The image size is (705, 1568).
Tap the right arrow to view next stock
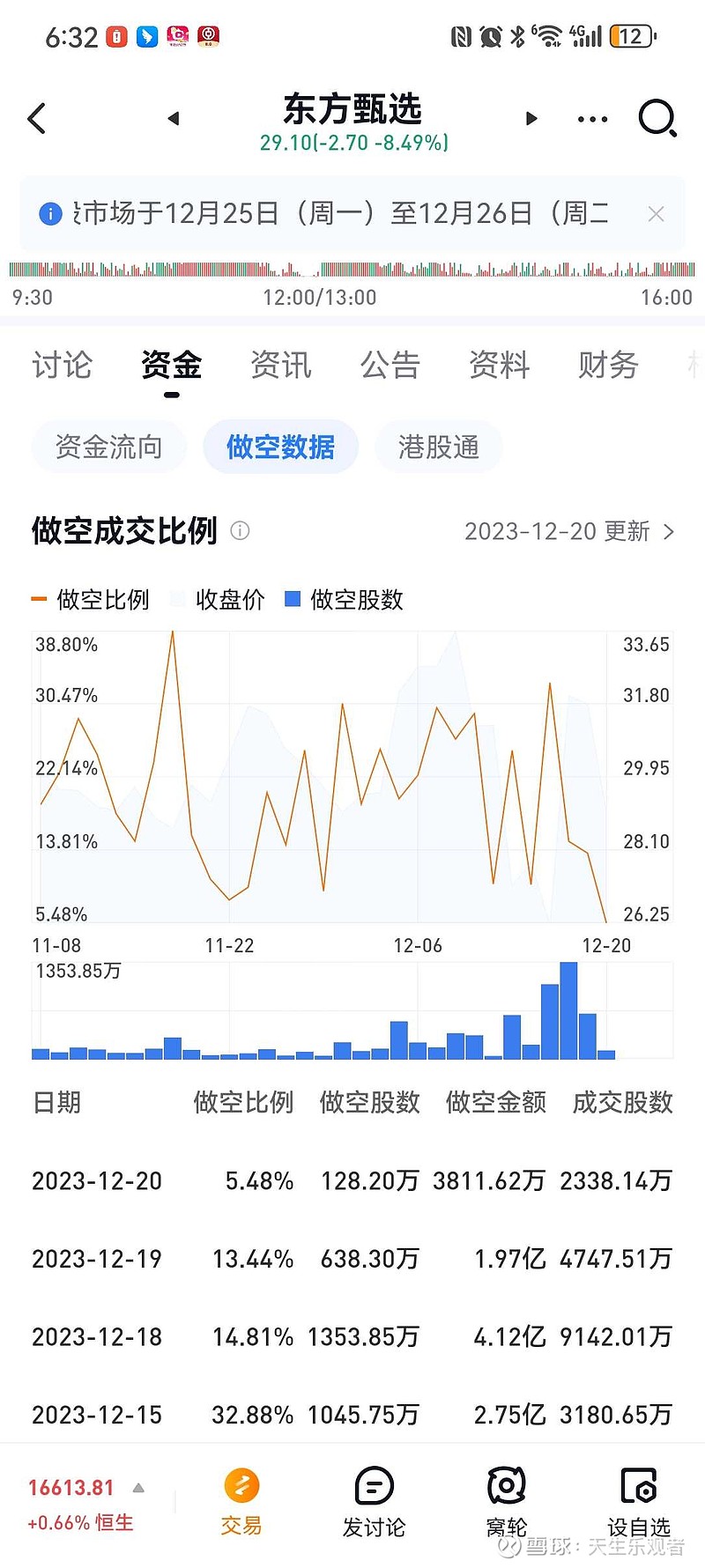531,118
